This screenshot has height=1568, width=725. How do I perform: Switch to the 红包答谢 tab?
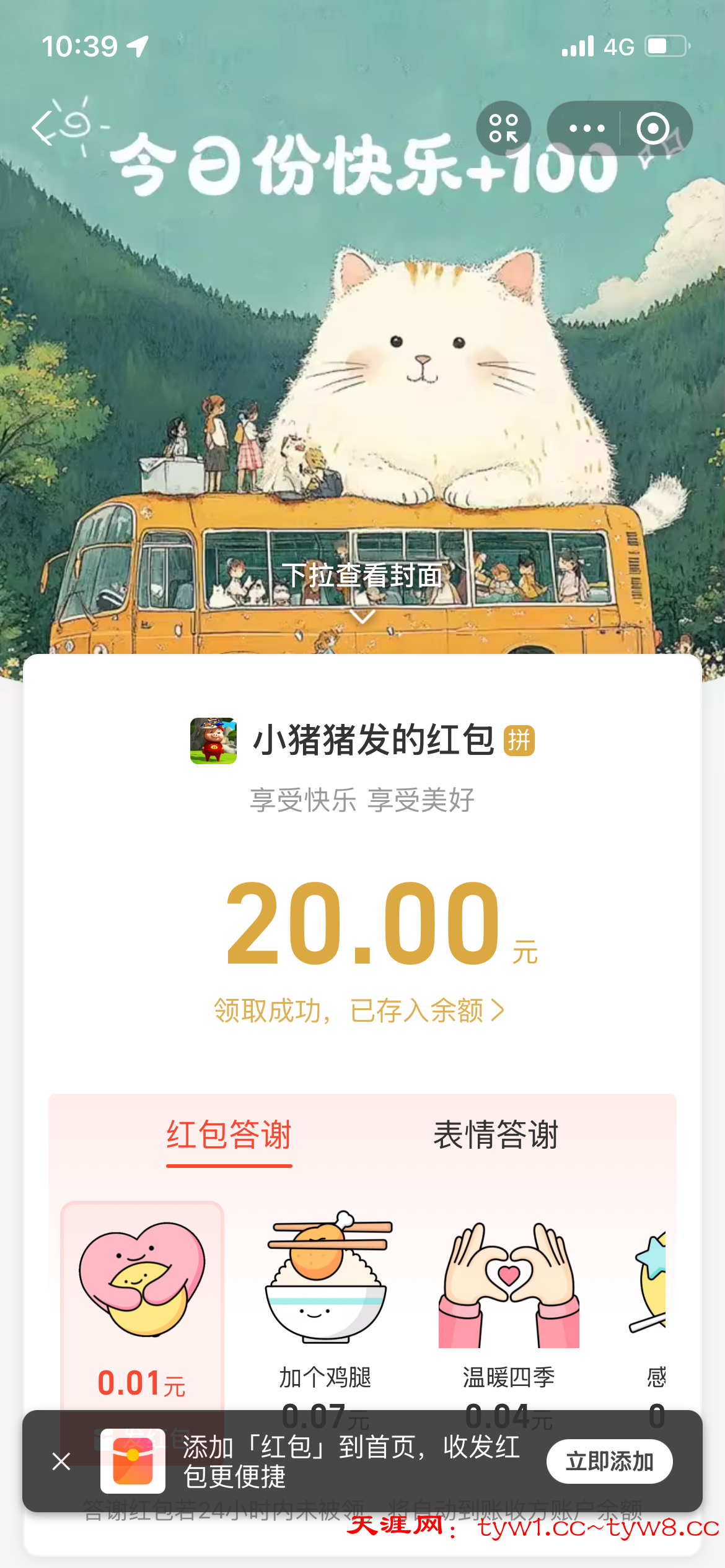point(229,1136)
